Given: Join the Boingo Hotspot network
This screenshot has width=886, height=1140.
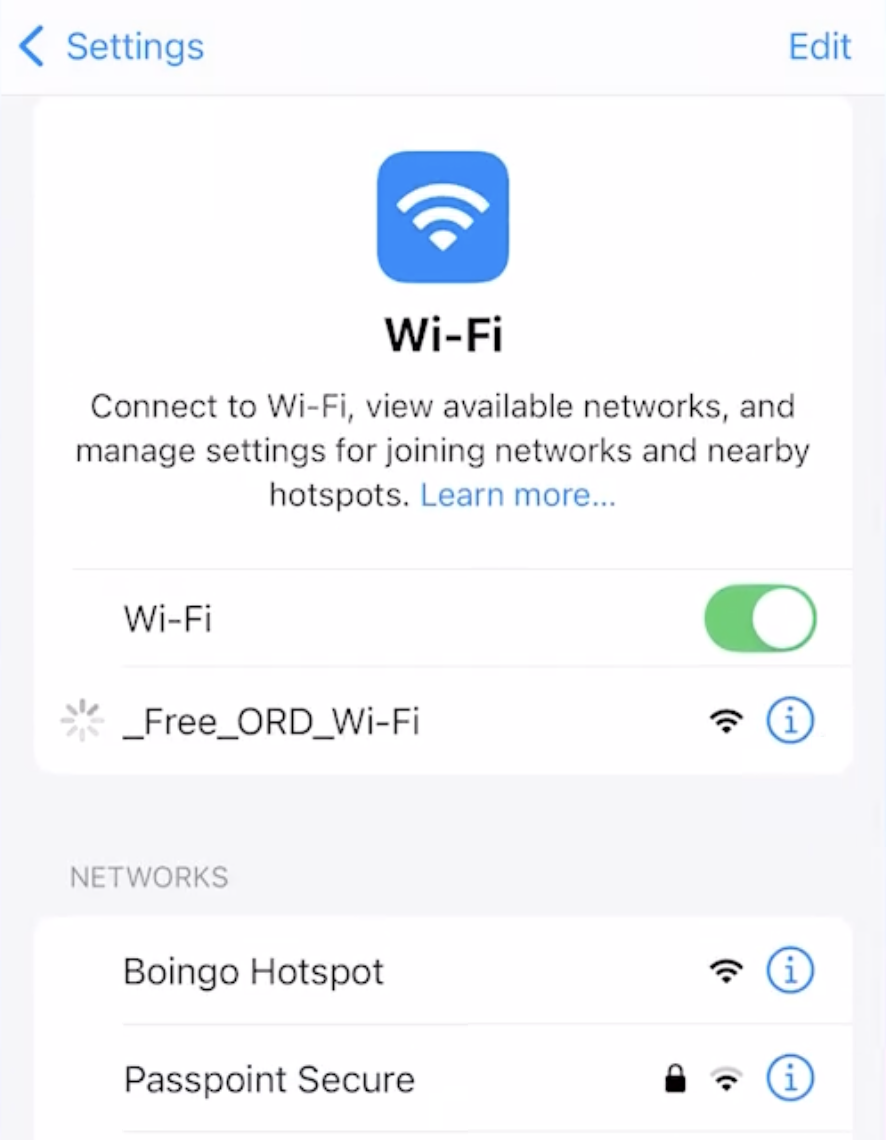Looking at the screenshot, I should 253,971.
